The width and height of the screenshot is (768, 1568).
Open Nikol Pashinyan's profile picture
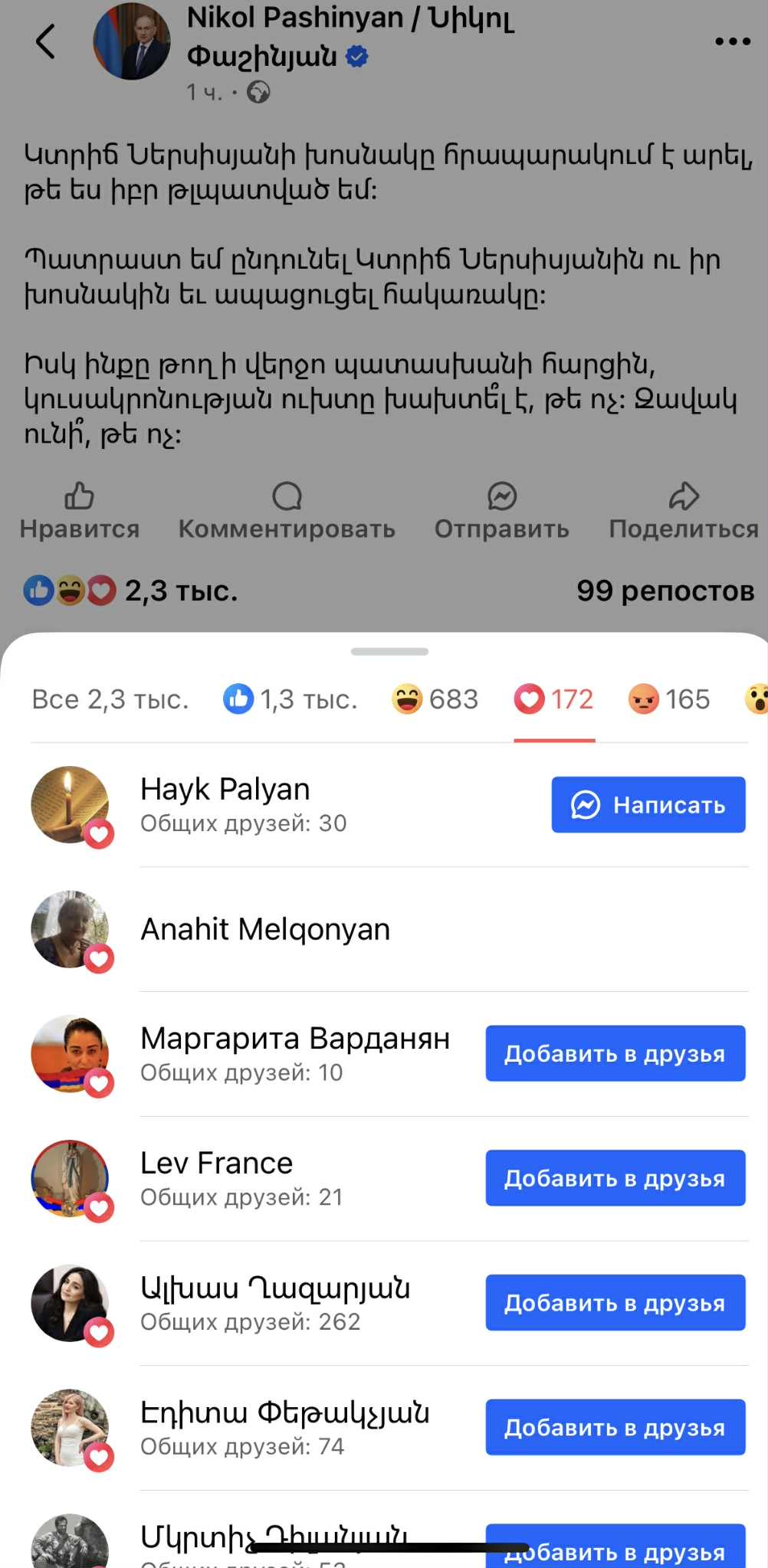pos(132,41)
